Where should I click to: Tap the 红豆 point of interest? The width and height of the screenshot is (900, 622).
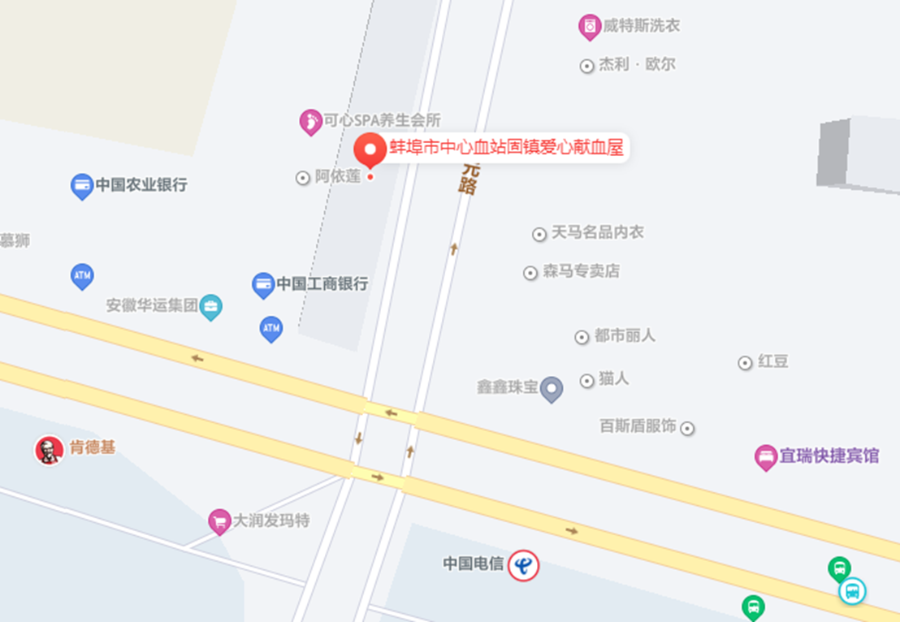point(745,362)
